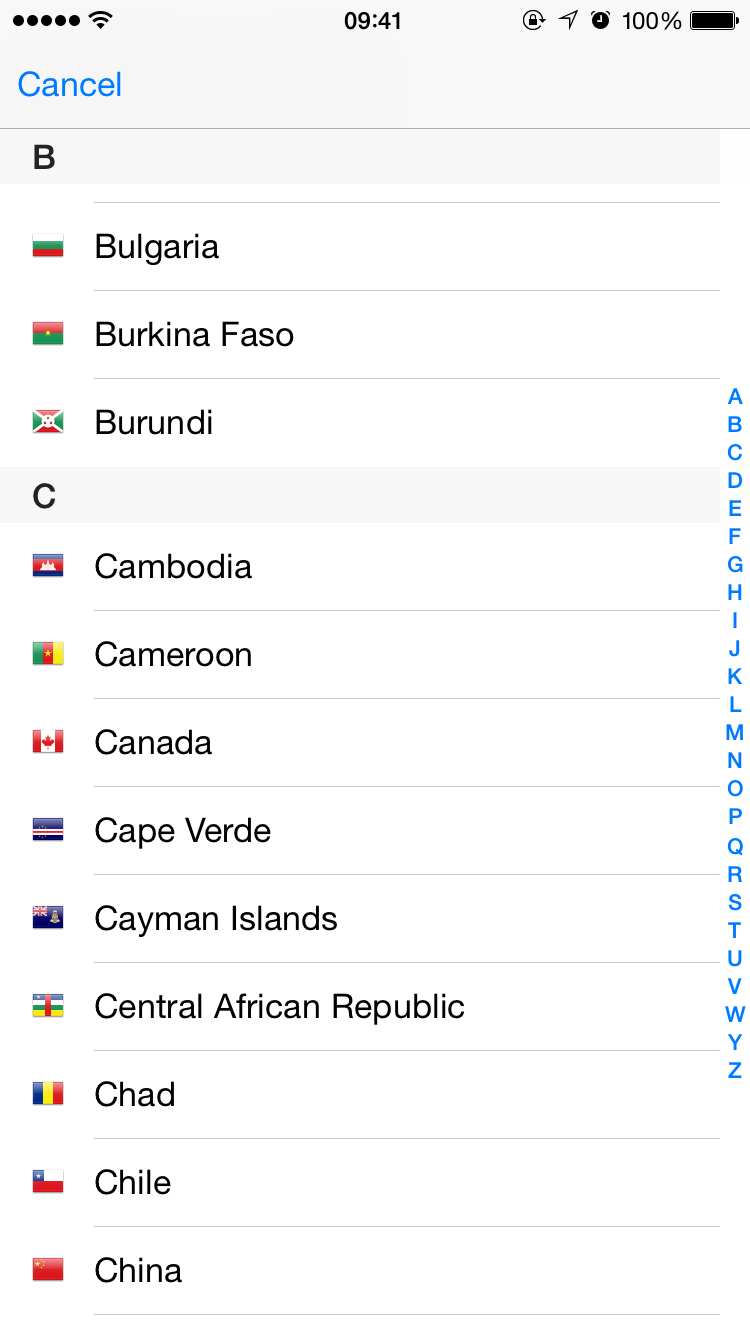This screenshot has width=750, height=1334.
Task: Jump to letter A in the index
Action: [735, 397]
